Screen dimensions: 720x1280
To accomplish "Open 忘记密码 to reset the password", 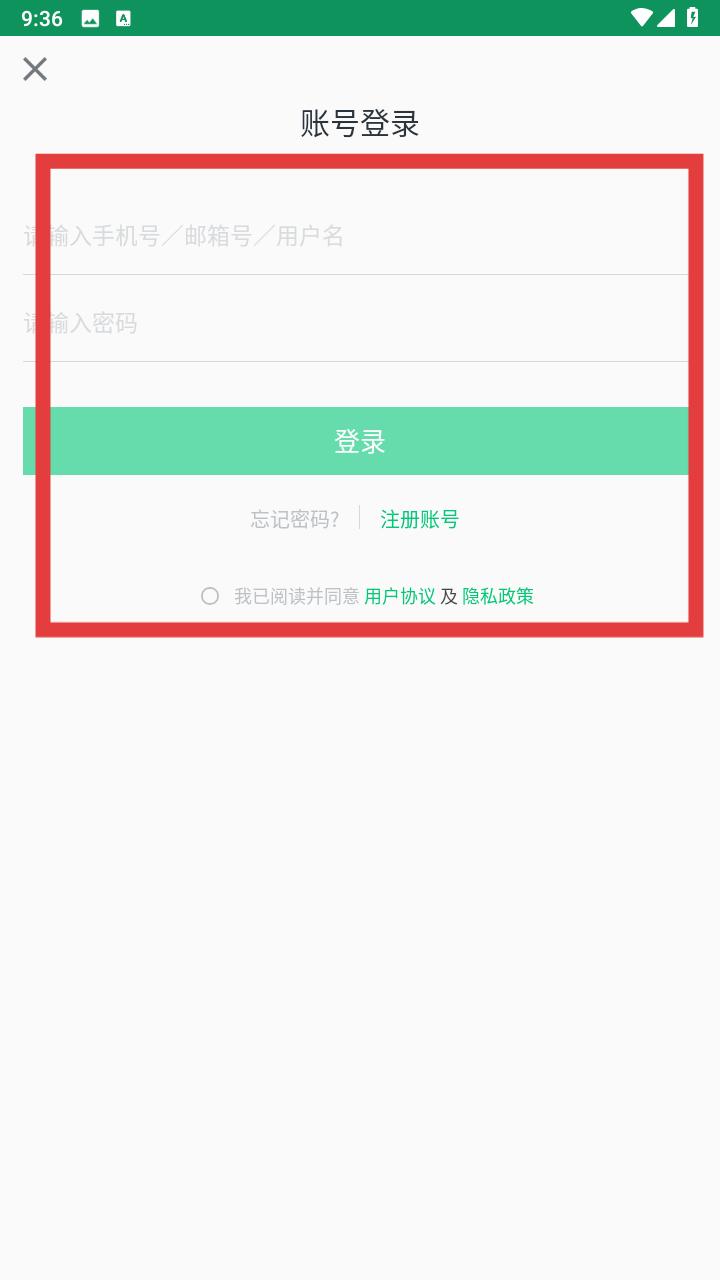I will 295,519.
